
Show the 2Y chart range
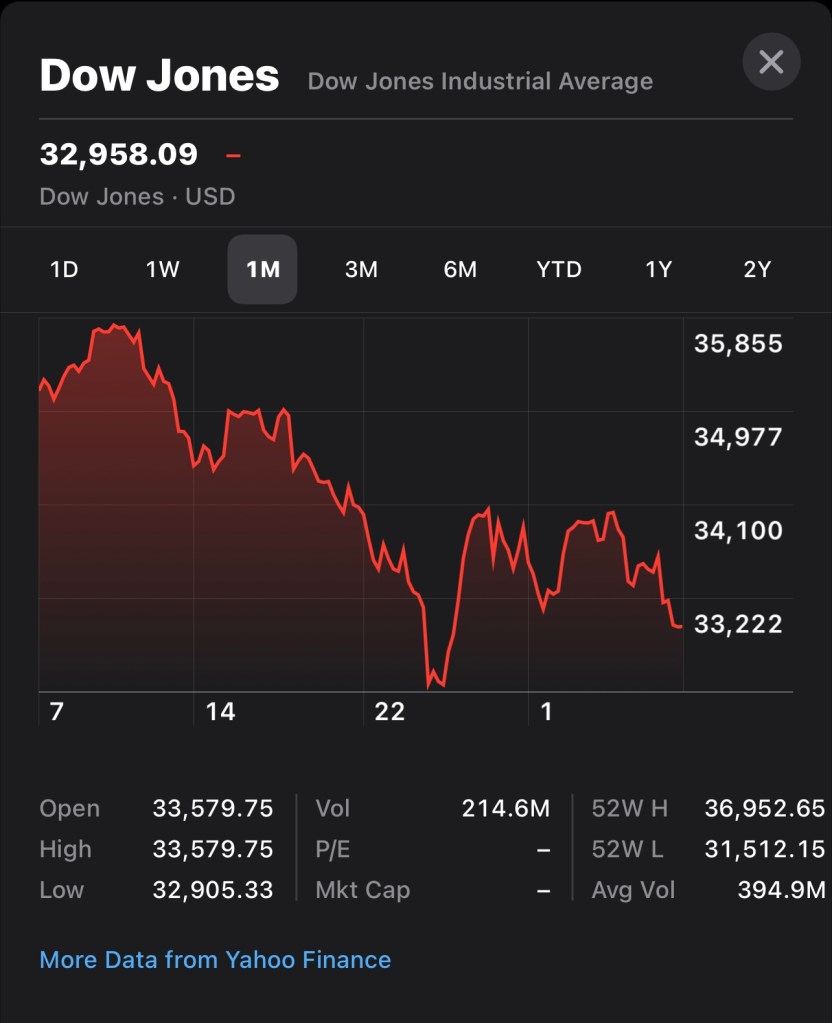coord(757,269)
